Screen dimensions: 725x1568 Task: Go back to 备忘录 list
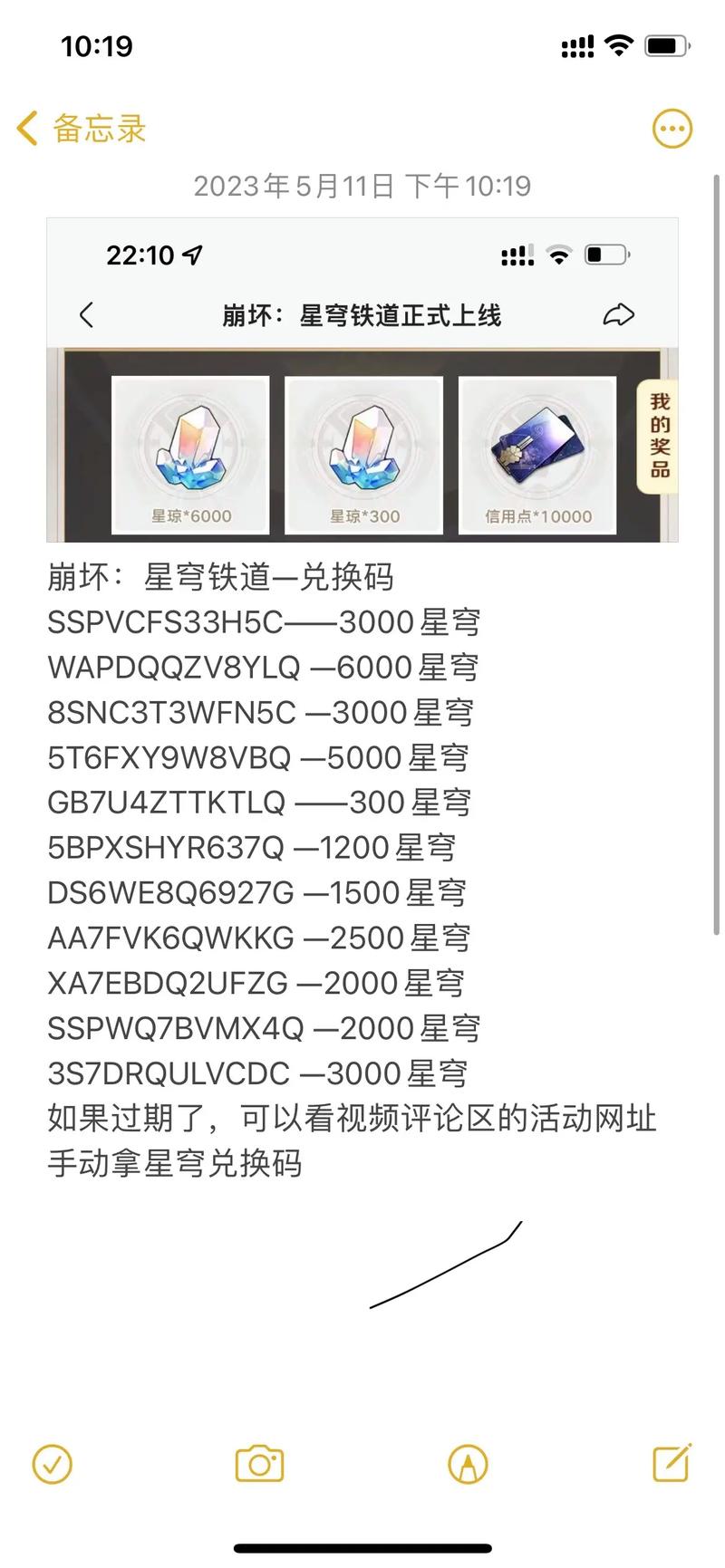[82, 129]
